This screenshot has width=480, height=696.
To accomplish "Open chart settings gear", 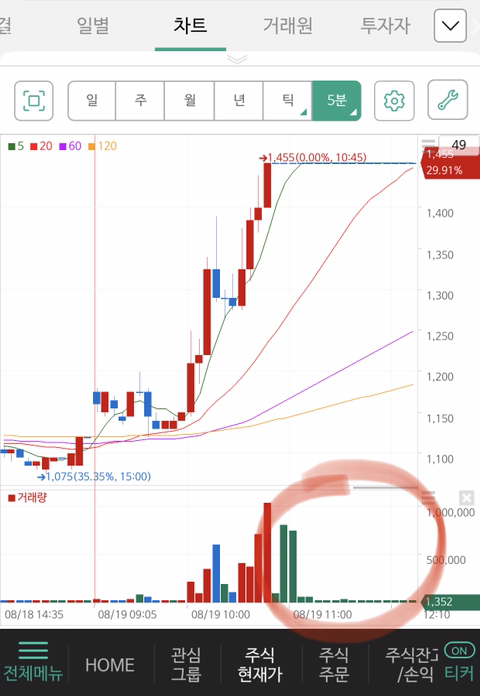I will pos(394,101).
